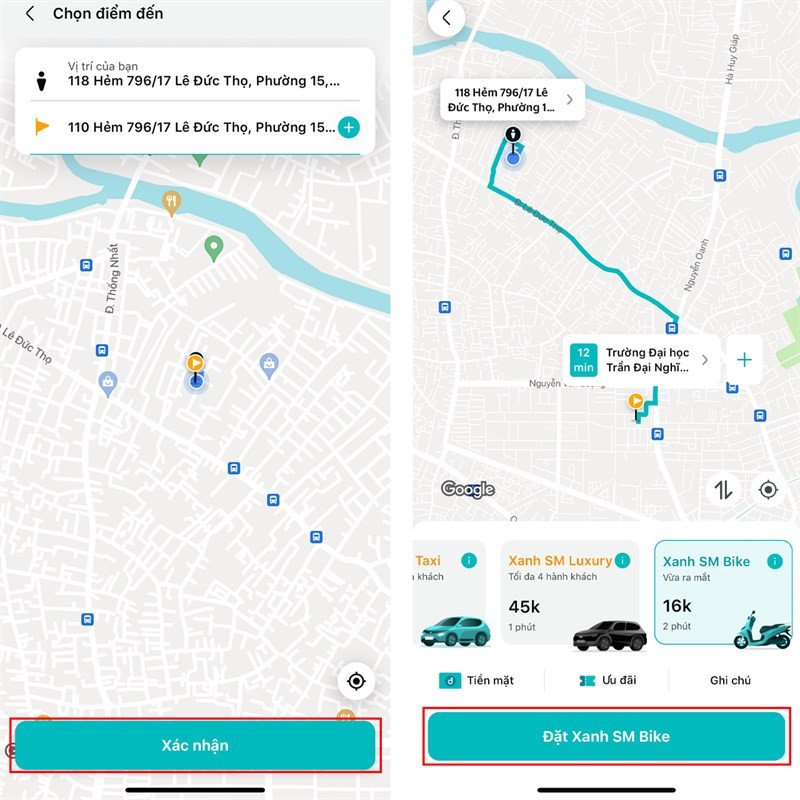Add a stop using plus button on route map
This screenshot has width=800, height=800.
744,360
